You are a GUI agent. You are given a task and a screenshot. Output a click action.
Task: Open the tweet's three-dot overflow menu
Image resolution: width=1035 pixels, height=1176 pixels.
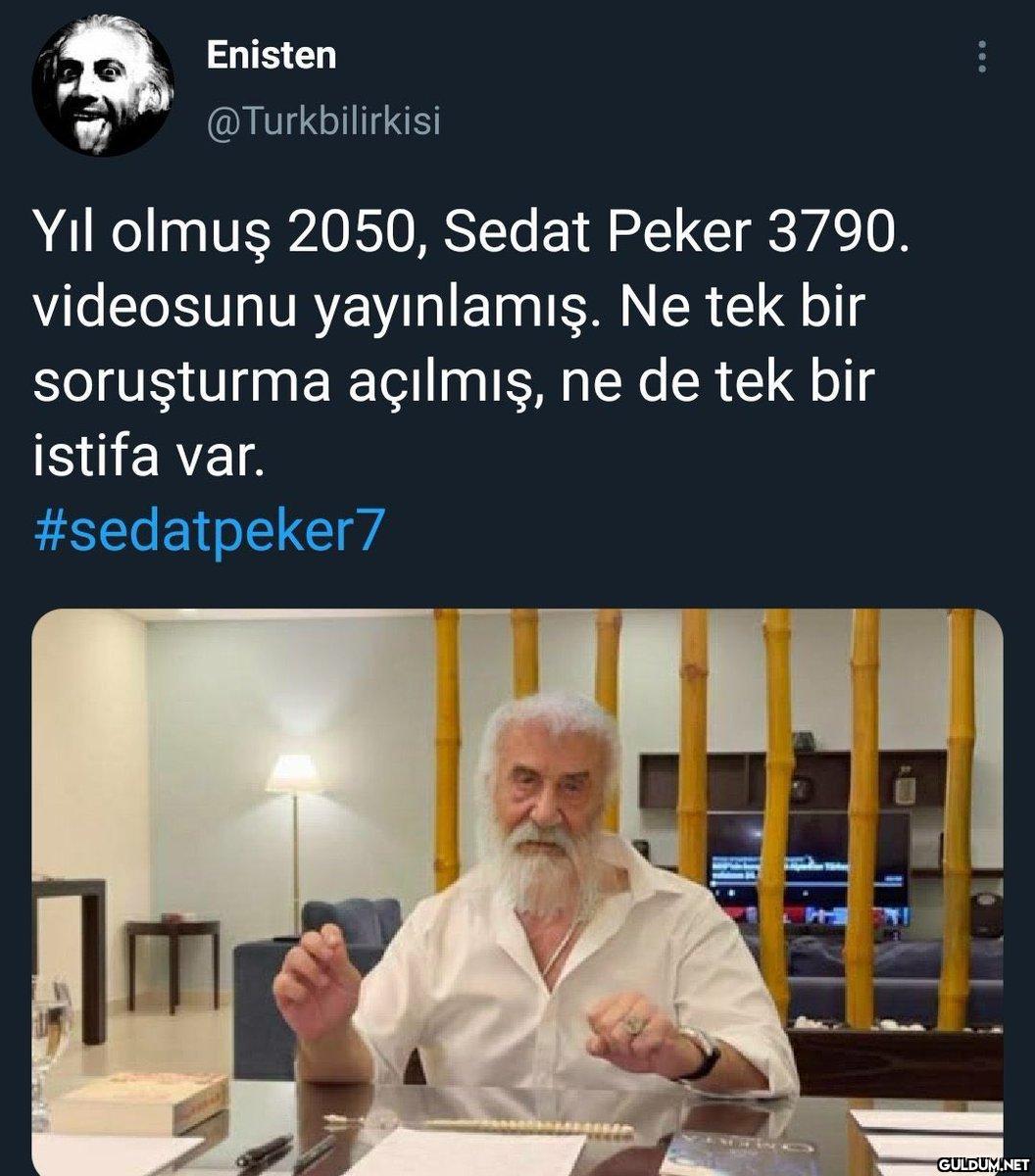pyautogui.click(x=982, y=57)
